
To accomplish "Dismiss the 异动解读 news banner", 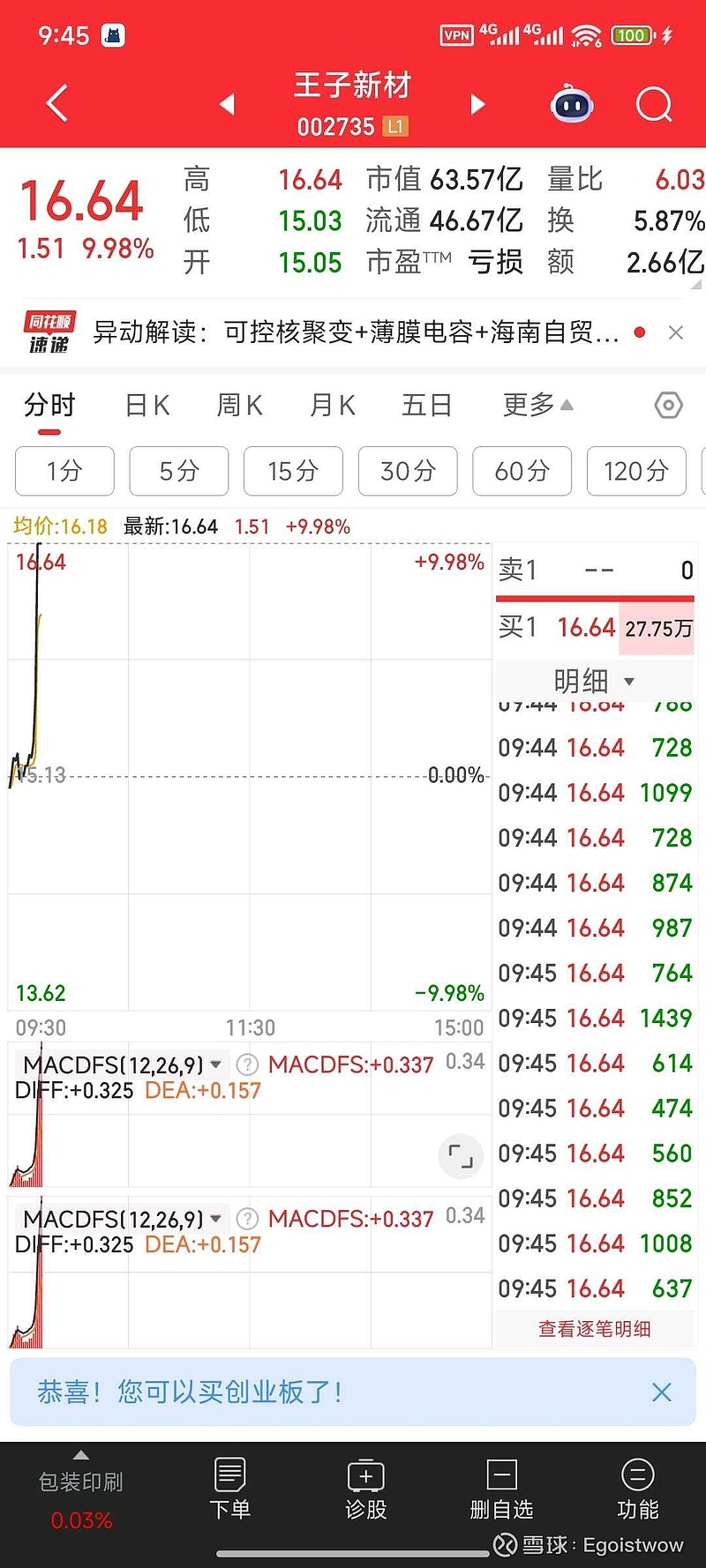I will [676, 332].
